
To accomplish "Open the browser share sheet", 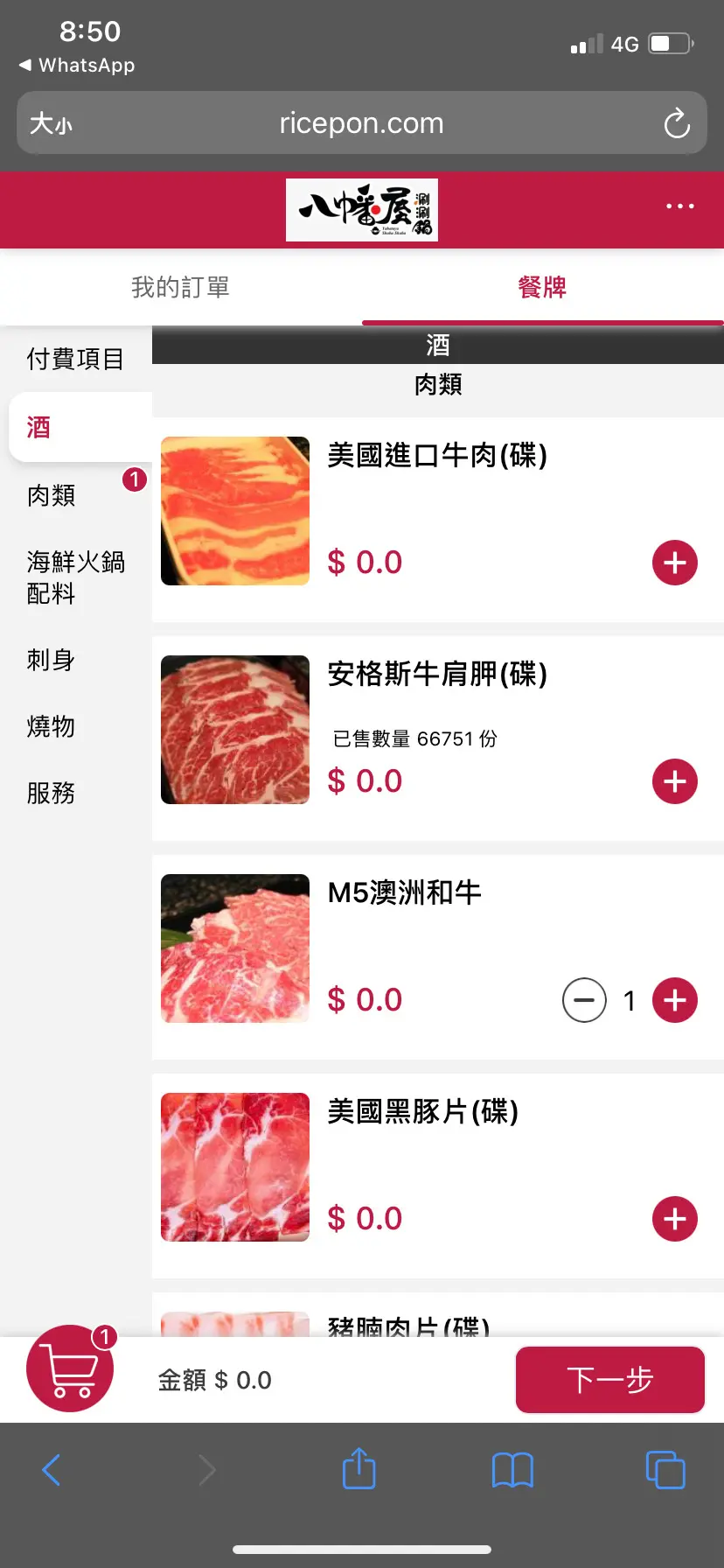I will tap(359, 1470).
